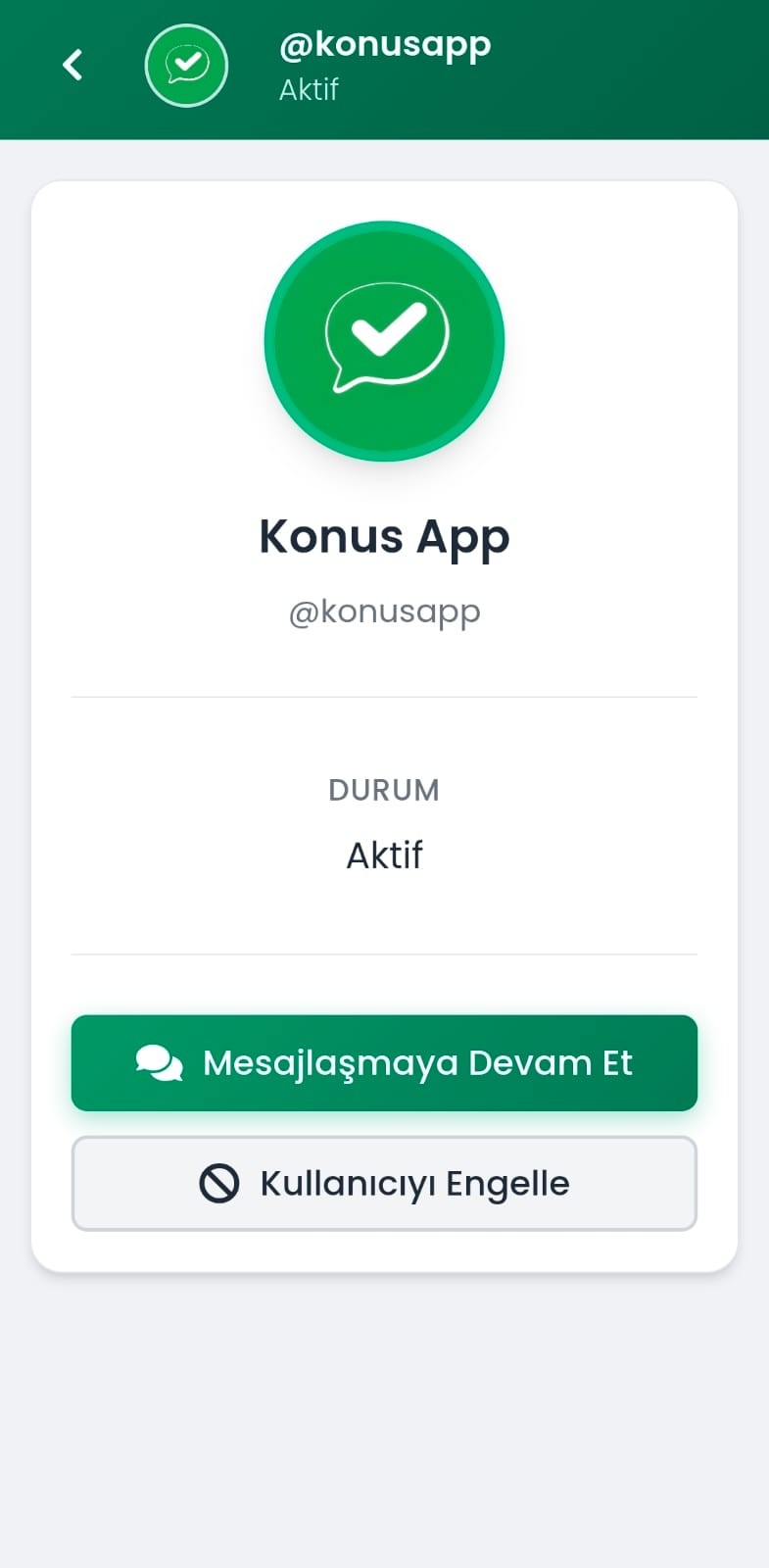Screen dimensions: 769x1568
Task: Go back using the header arrow
Action: point(72,66)
